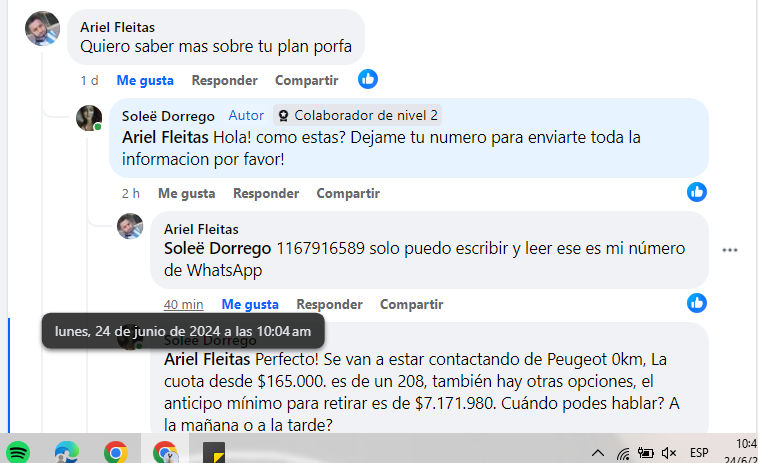Viewport: 758px width, 463px height.
Task: Share Soleë Dorrego's 'Hola' comment
Action: coord(348,193)
